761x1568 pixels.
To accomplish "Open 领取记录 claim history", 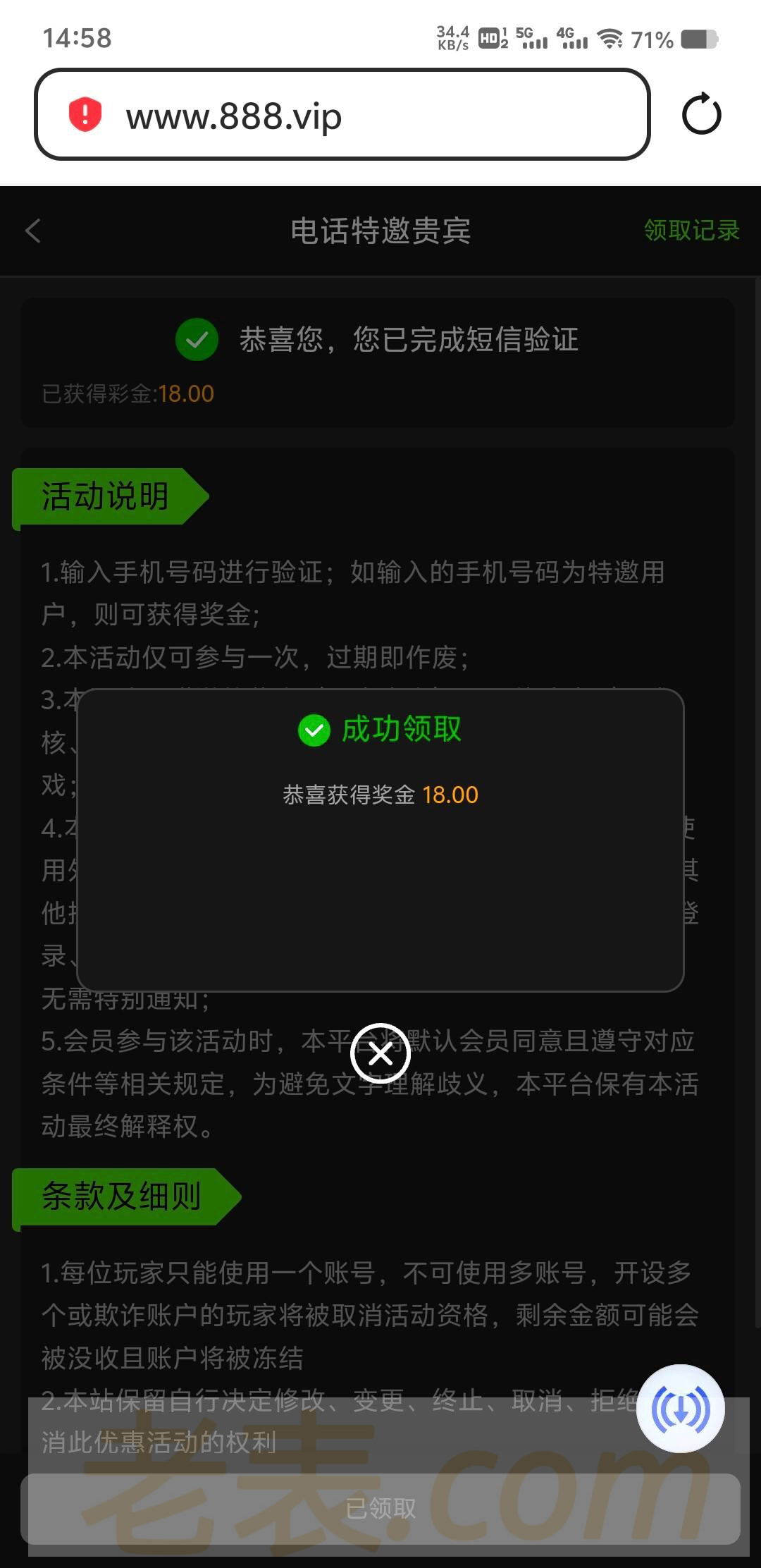I will point(691,230).
